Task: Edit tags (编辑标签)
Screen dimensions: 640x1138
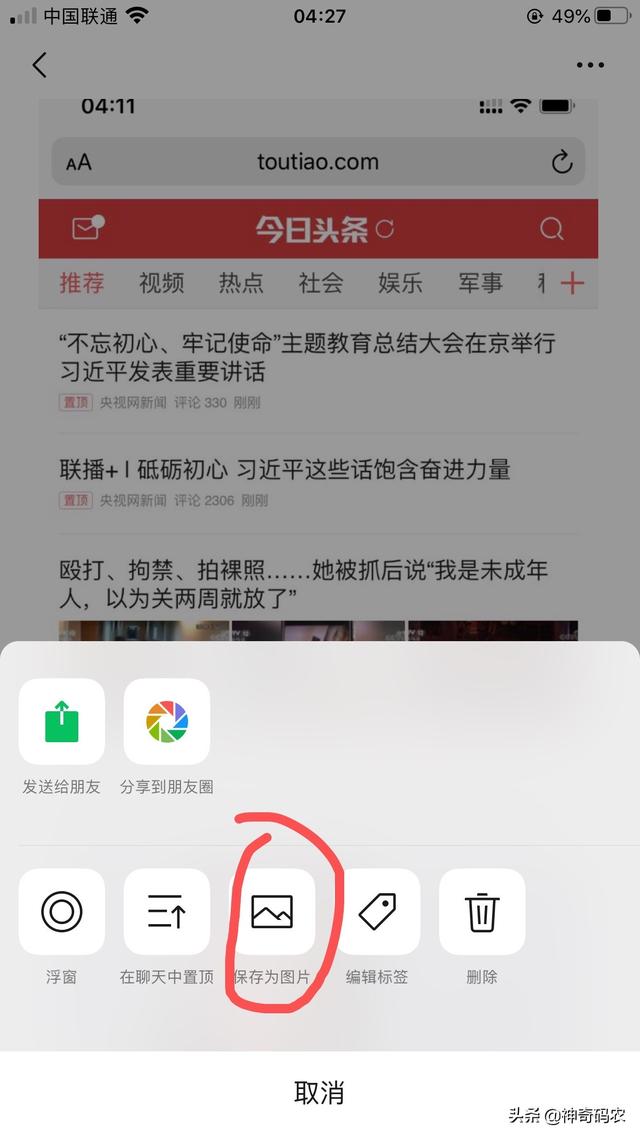Action: [377, 911]
